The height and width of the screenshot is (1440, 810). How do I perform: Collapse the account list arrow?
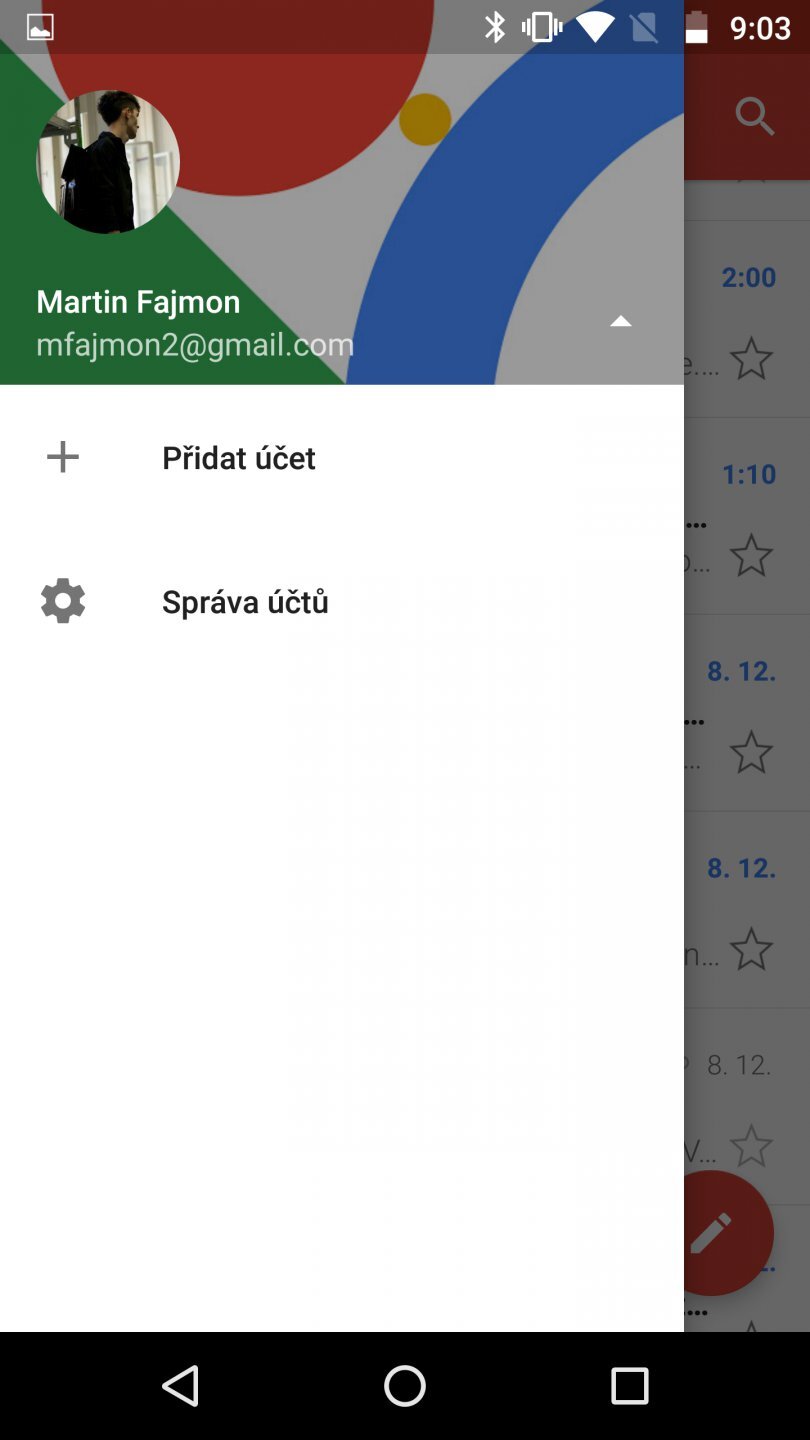coord(620,321)
